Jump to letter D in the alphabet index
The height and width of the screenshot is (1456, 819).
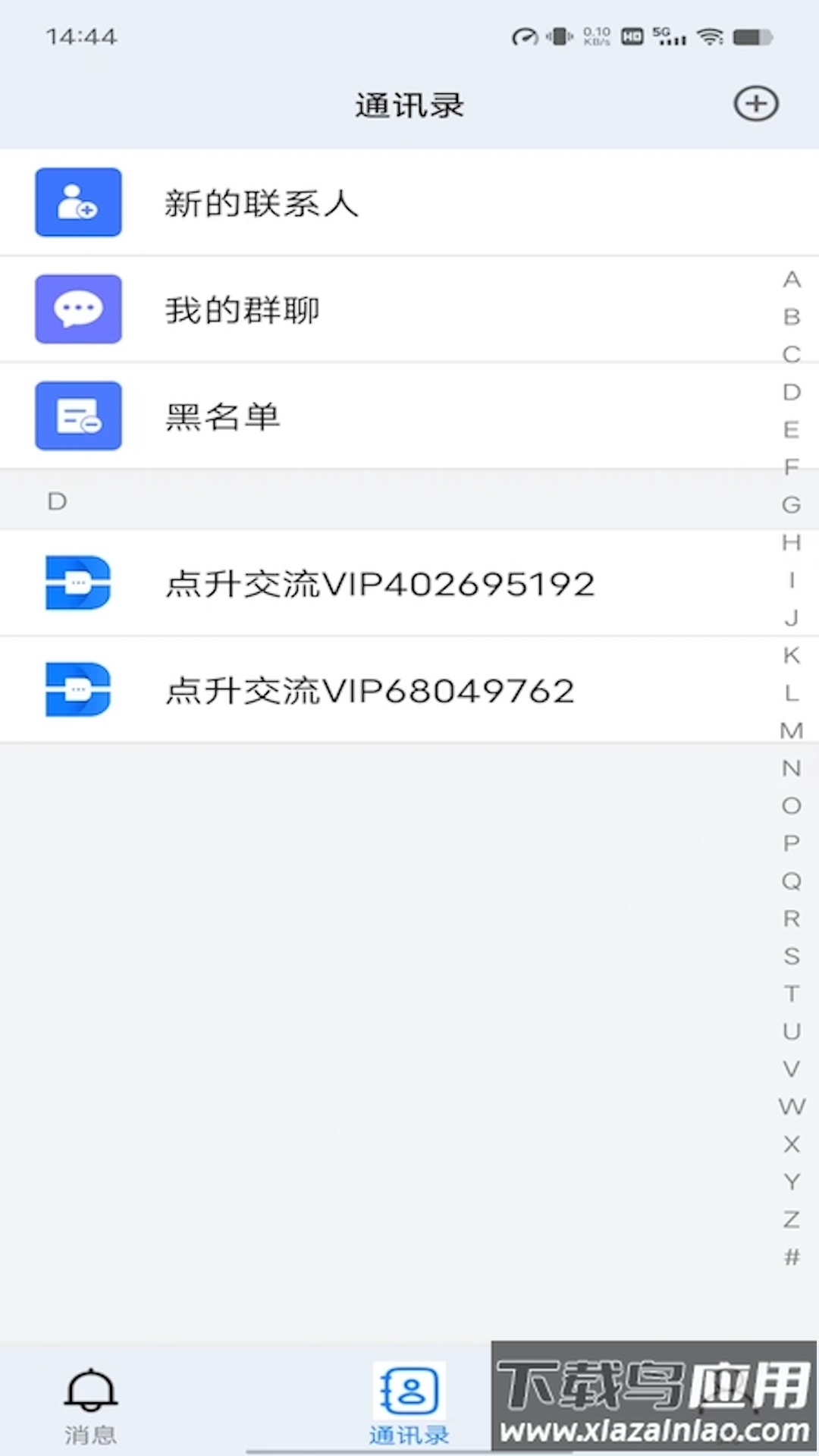pos(791,391)
